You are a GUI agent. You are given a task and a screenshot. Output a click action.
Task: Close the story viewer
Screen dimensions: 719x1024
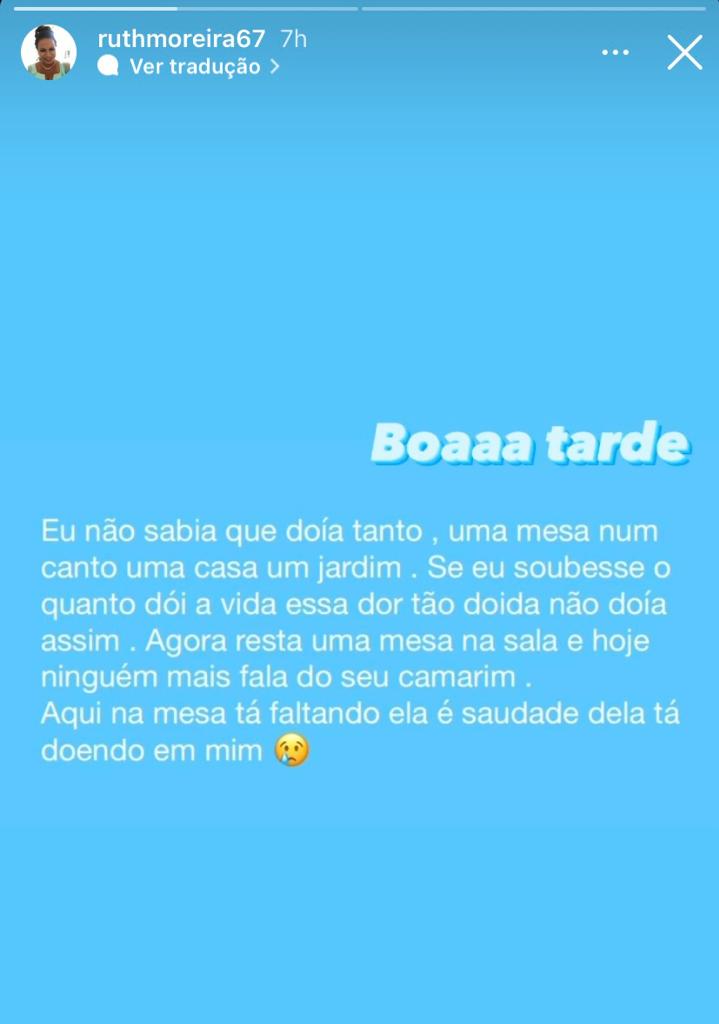tap(684, 52)
